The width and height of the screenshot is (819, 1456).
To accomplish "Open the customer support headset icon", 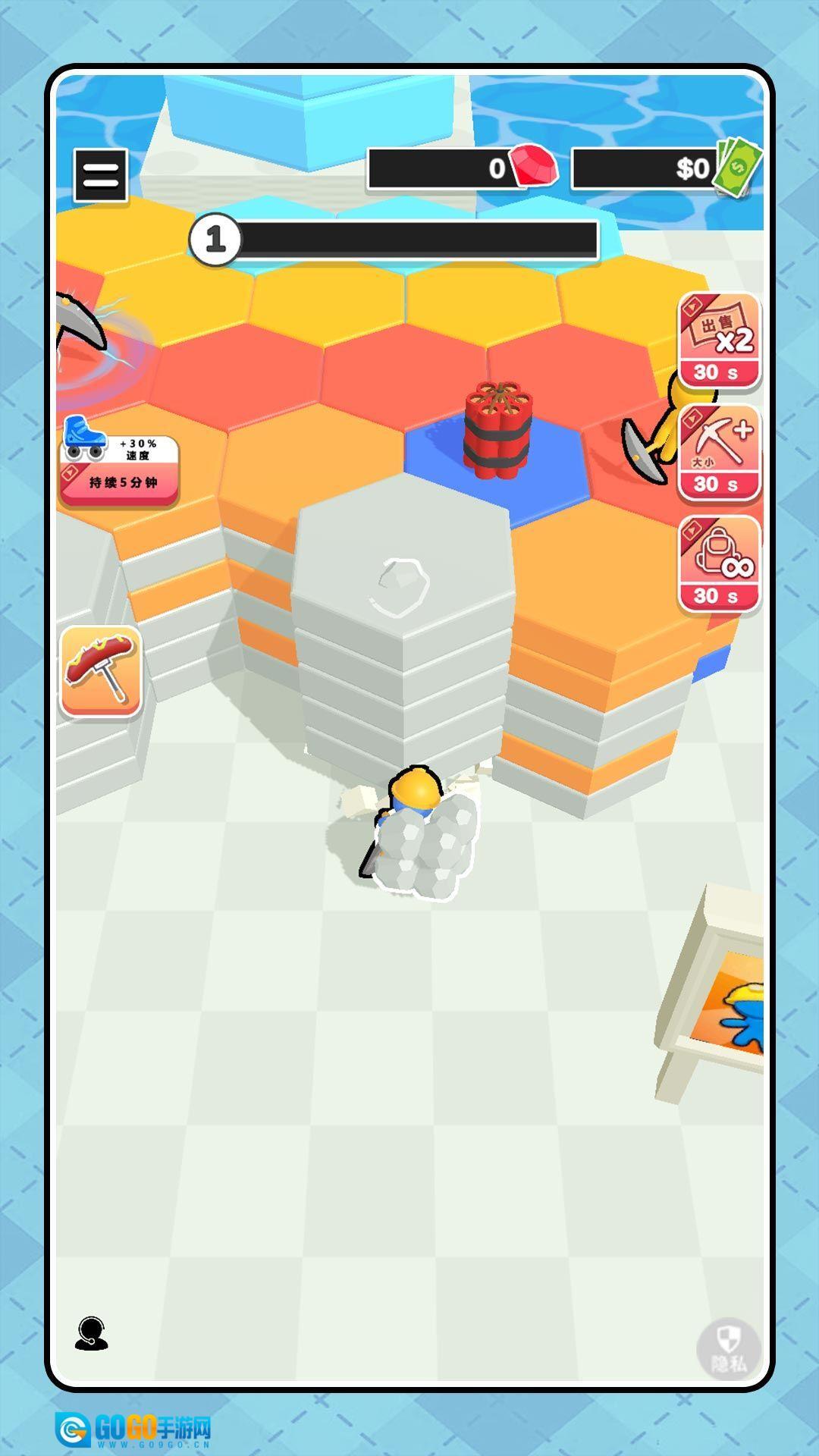I will [91, 1333].
